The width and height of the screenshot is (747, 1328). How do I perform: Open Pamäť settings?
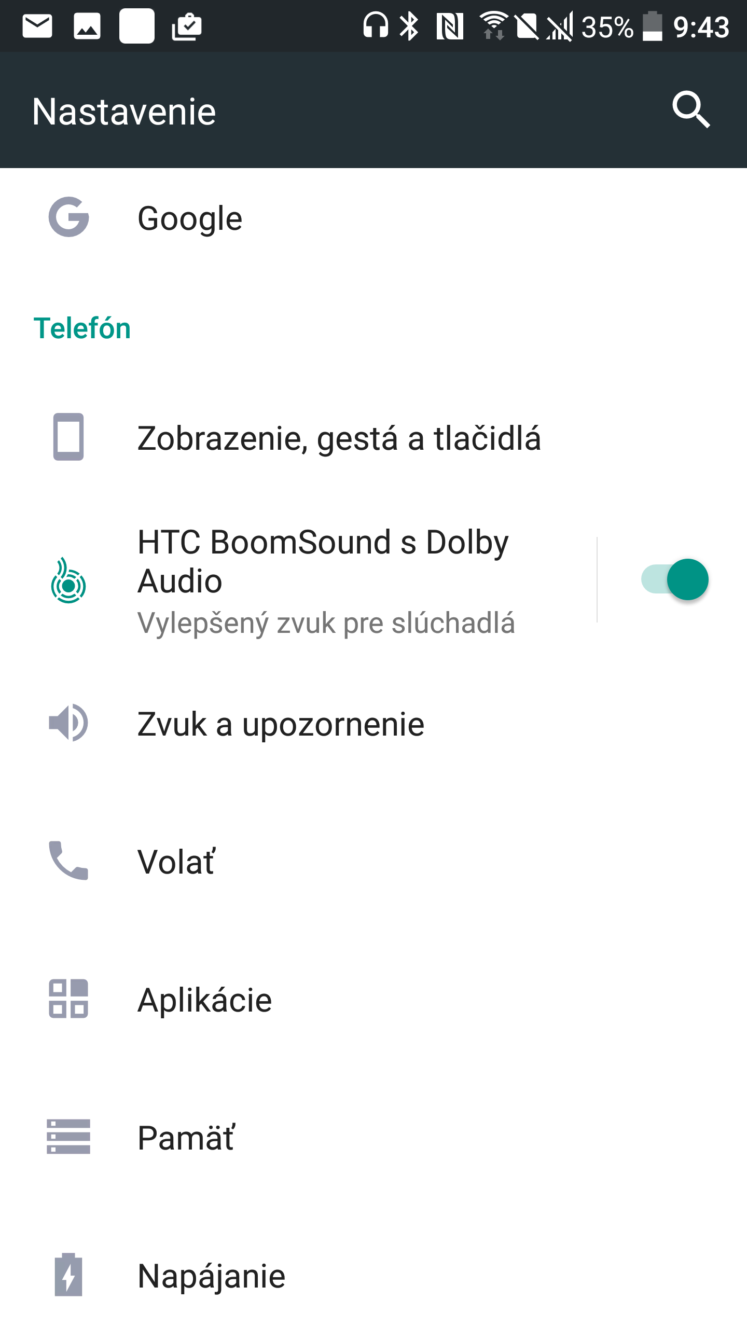(373, 1137)
